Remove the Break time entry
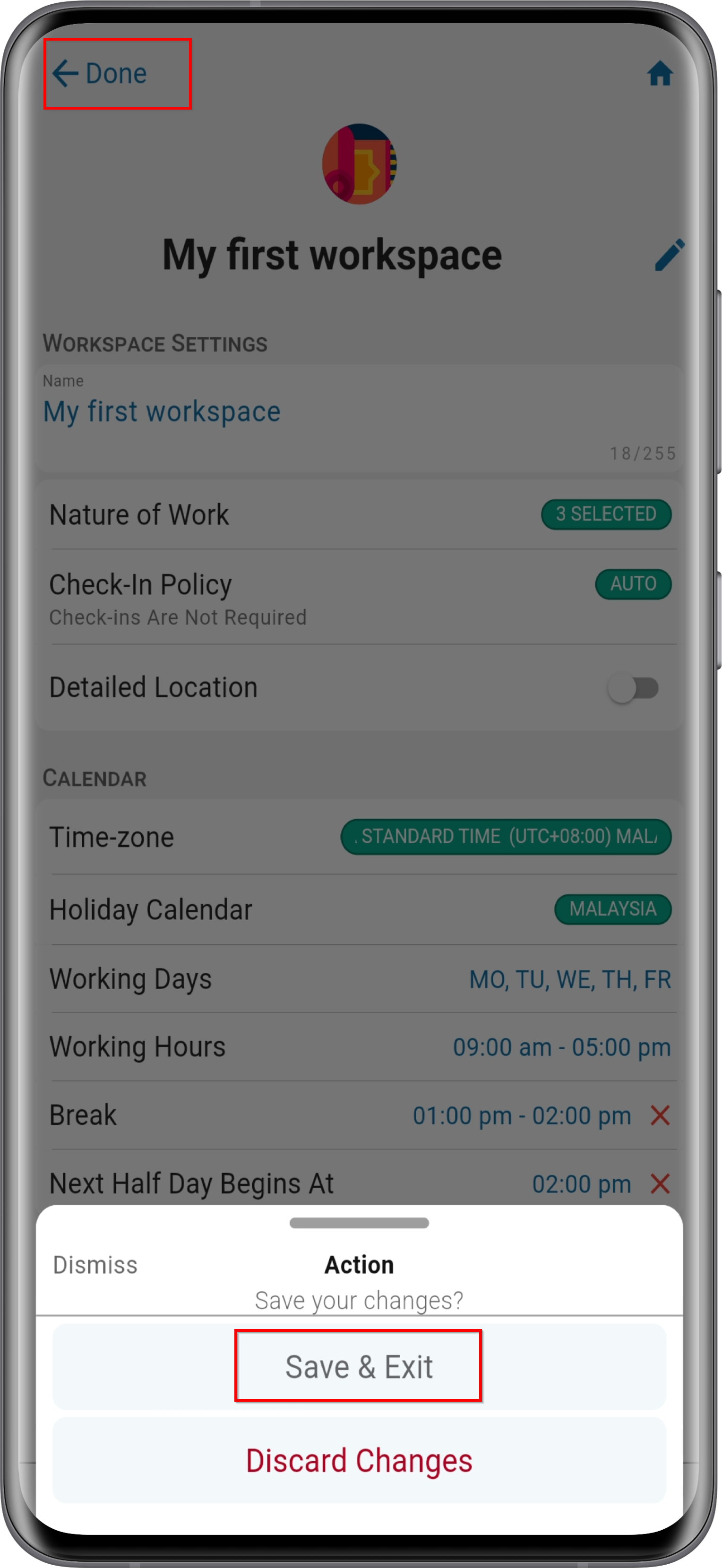The width and height of the screenshot is (722, 1568). click(x=660, y=1115)
